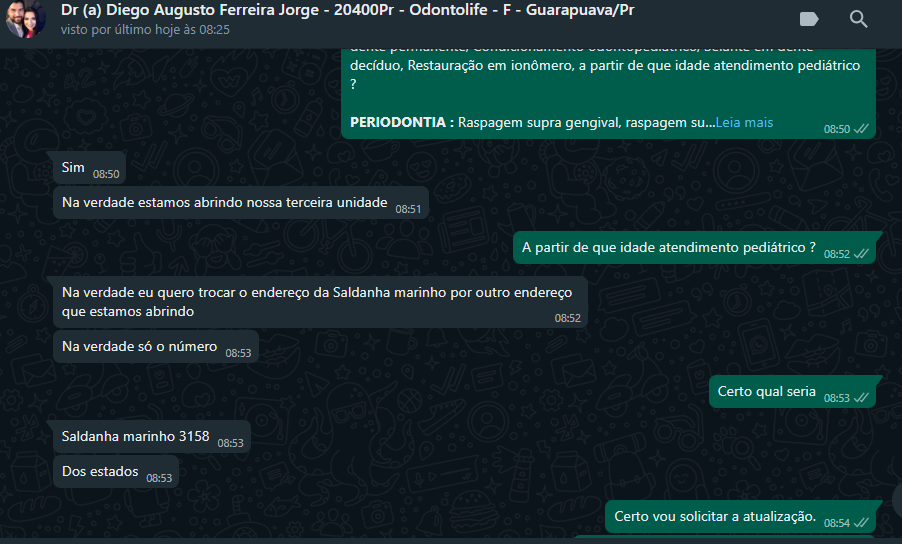Open the chat search magnifier
The width and height of the screenshot is (902, 544).
pos(858,19)
